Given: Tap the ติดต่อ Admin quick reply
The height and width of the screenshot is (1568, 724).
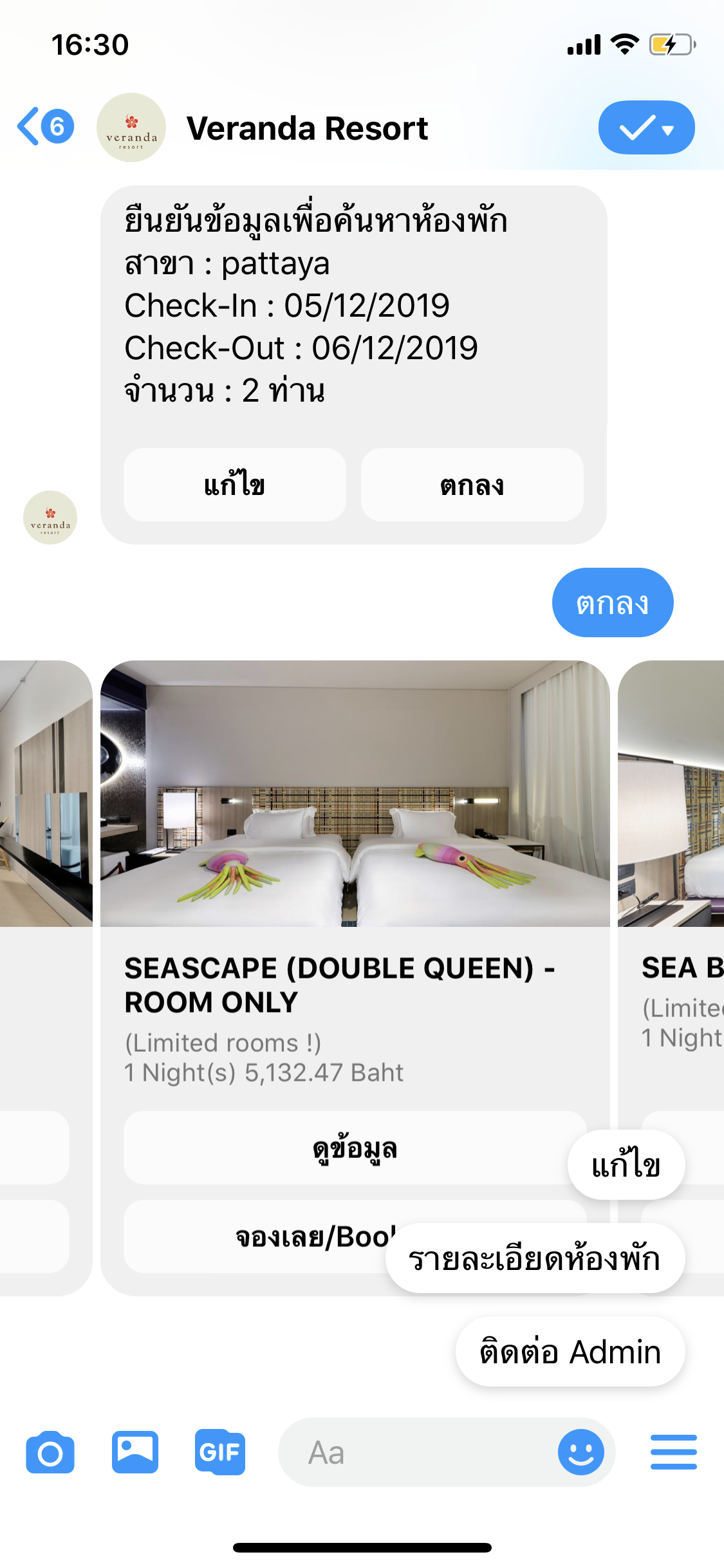Looking at the screenshot, I should coord(570,1351).
